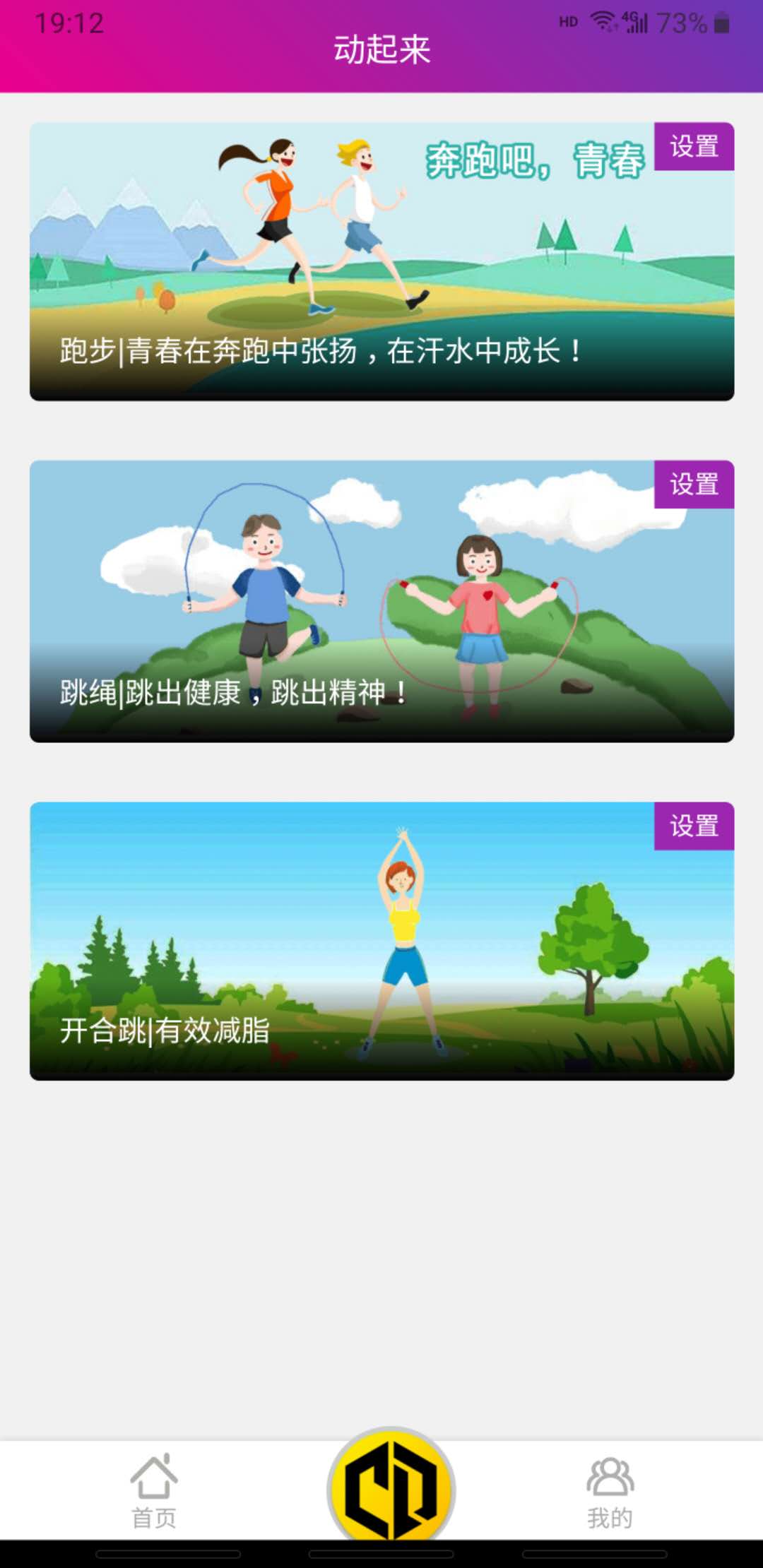763x1568 pixels.
Task: Open settings for the running card
Action: pyautogui.click(x=694, y=145)
